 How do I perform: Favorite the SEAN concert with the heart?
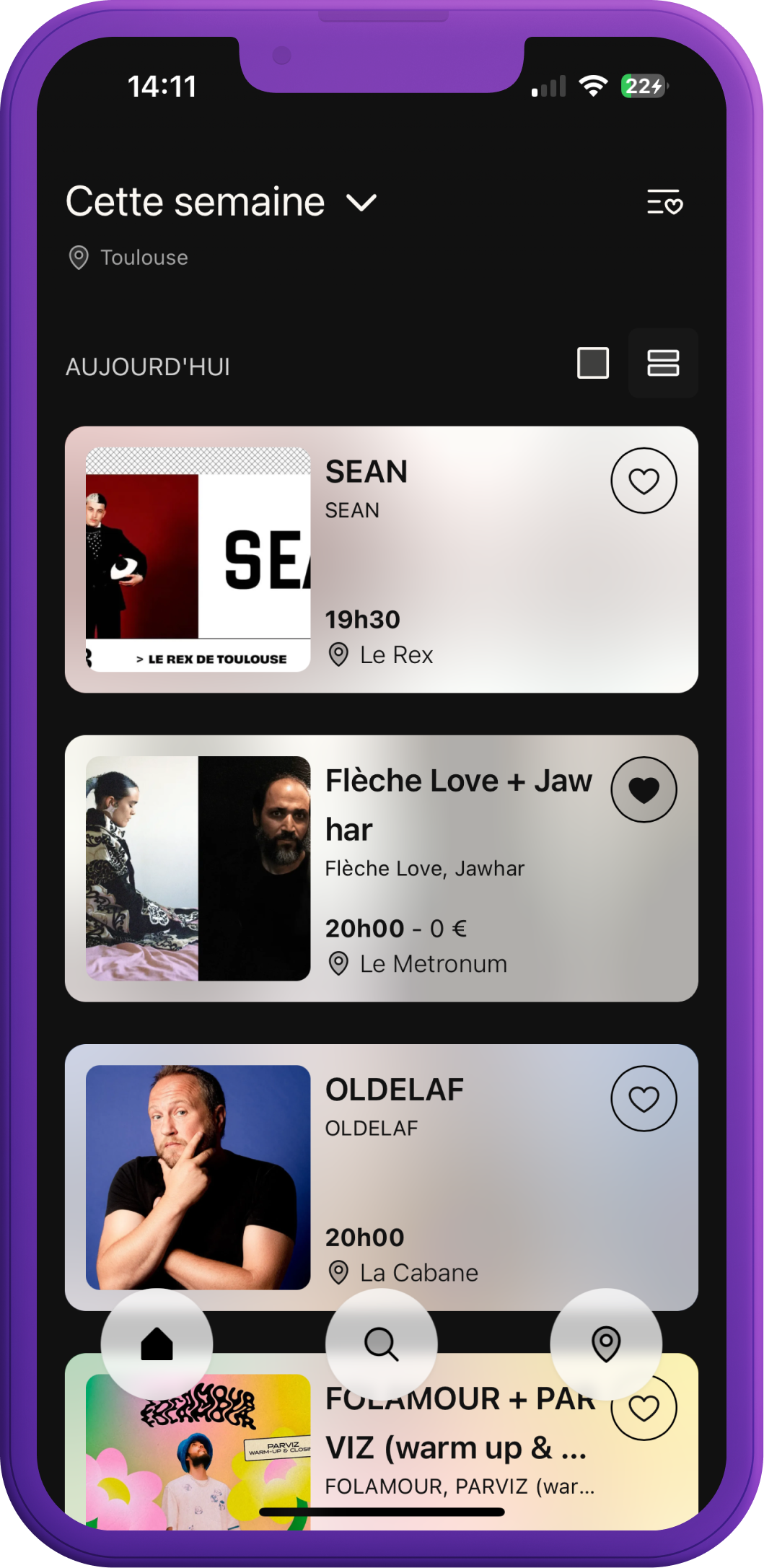[644, 479]
